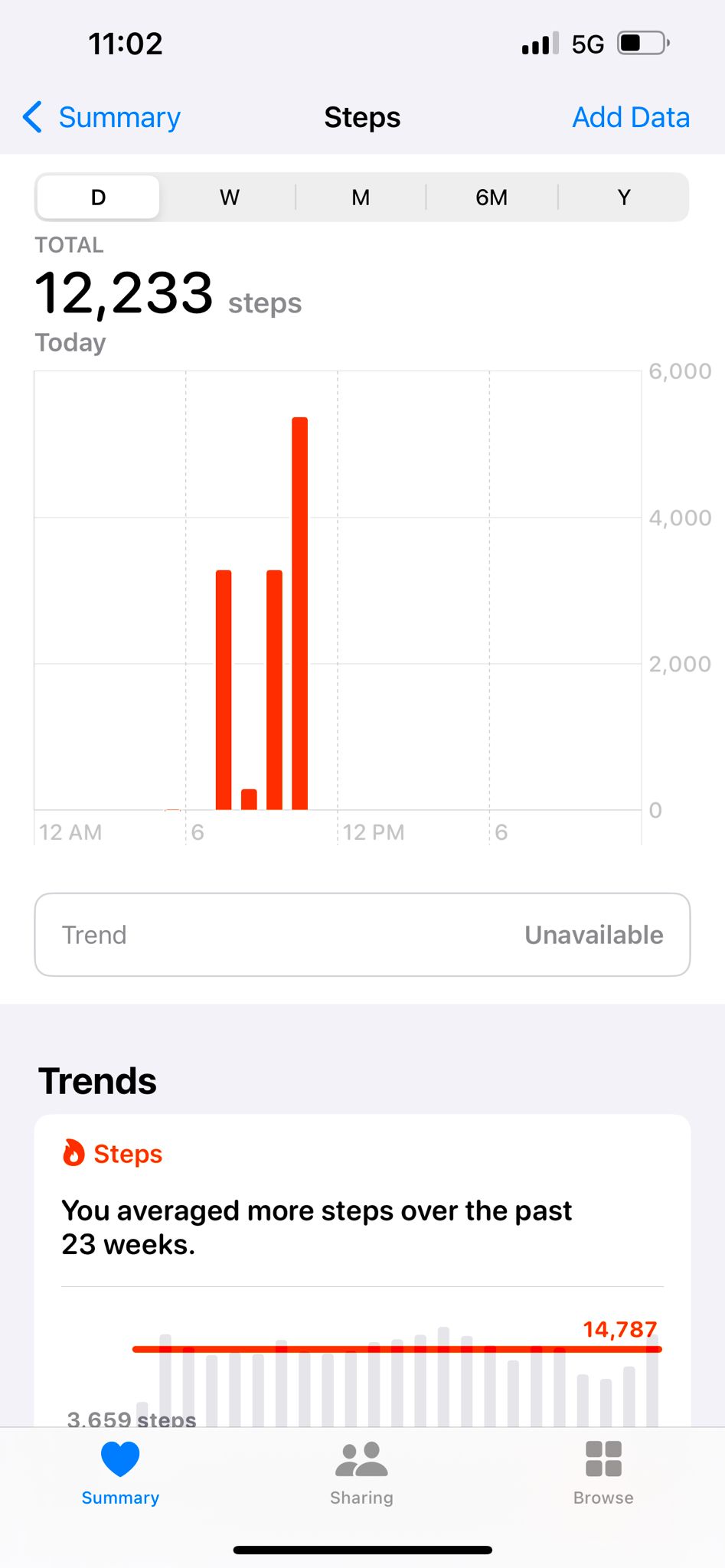Open the Browse tab
The width and height of the screenshot is (725, 1568).
pyautogui.click(x=603, y=1473)
